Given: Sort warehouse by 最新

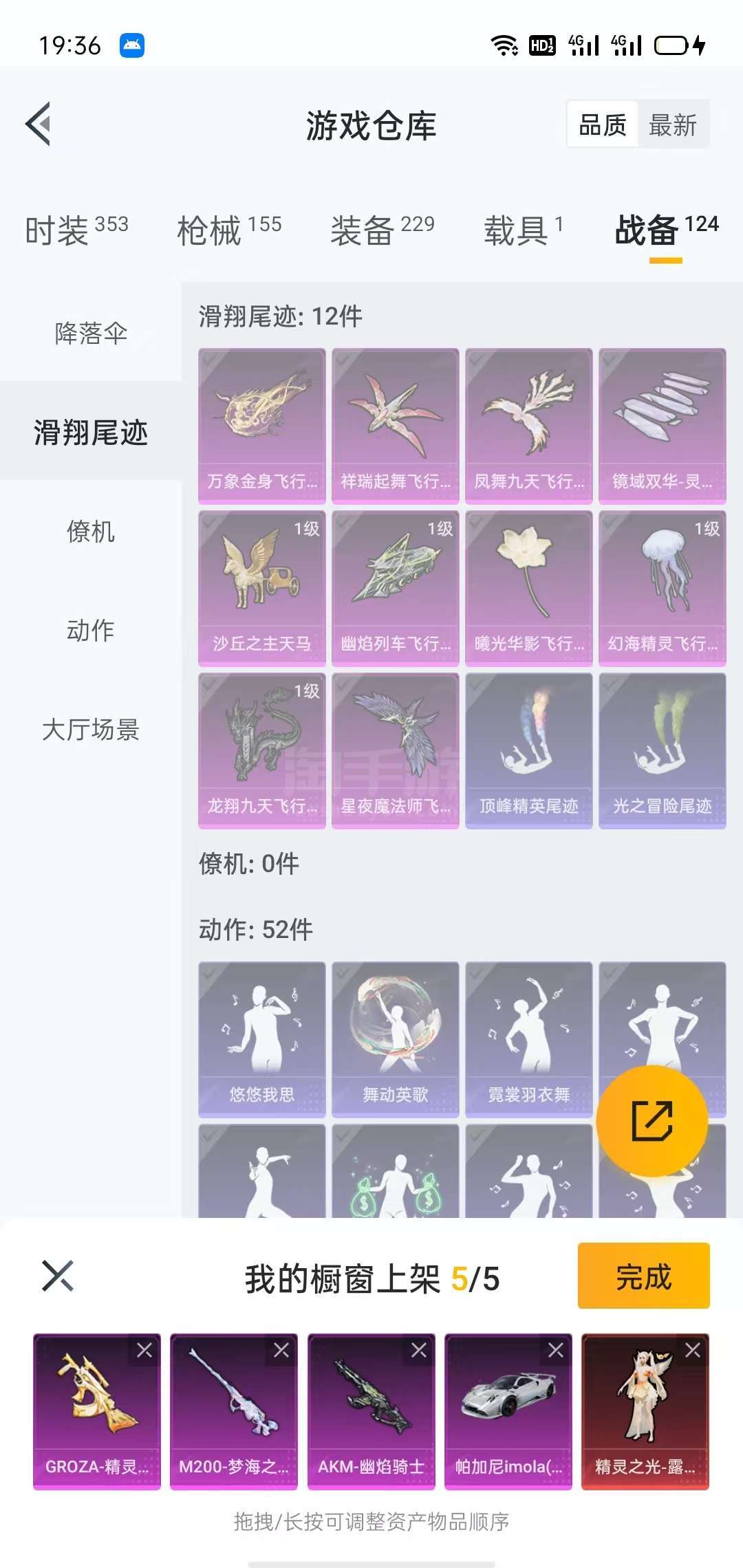Looking at the screenshot, I should 672,125.
